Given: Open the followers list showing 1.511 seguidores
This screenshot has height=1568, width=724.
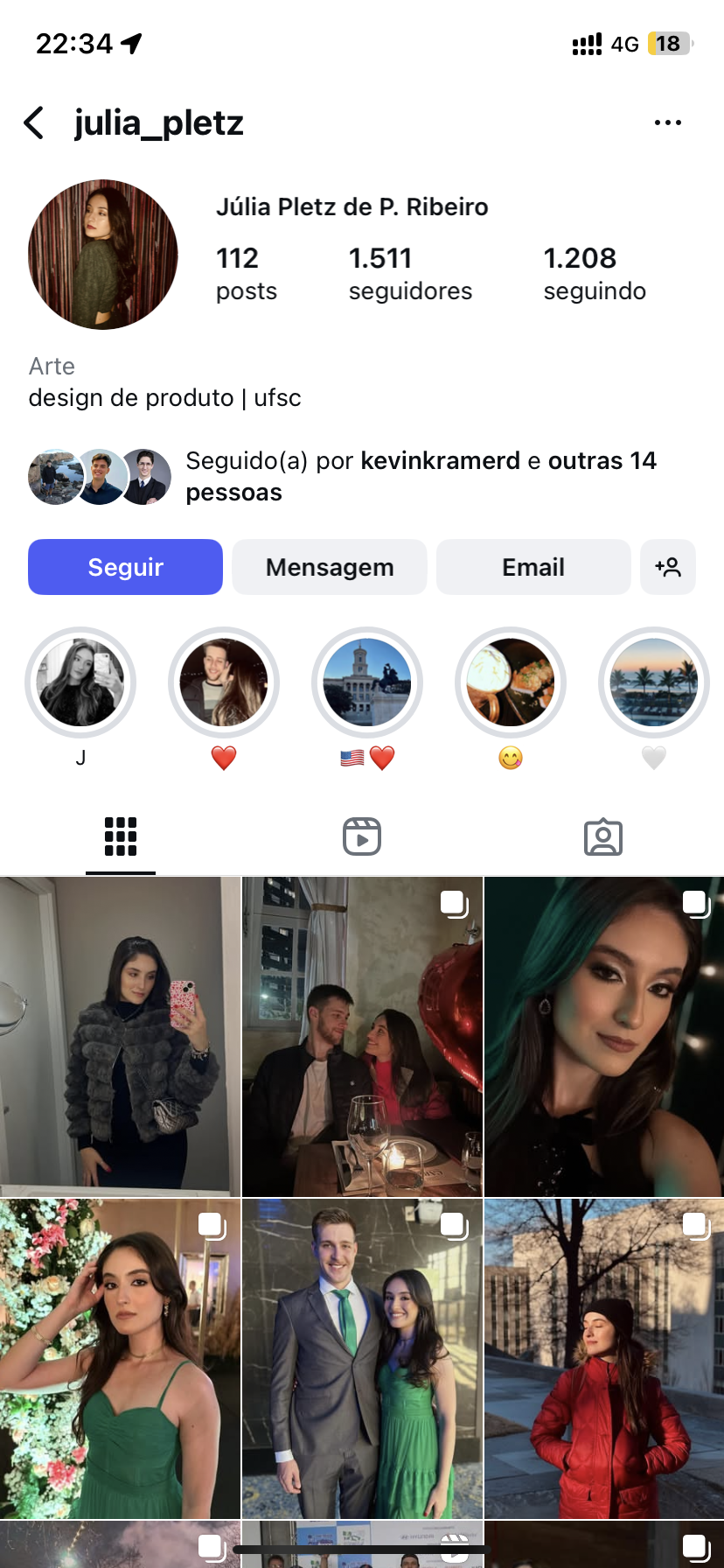Looking at the screenshot, I should click(x=409, y=273).
